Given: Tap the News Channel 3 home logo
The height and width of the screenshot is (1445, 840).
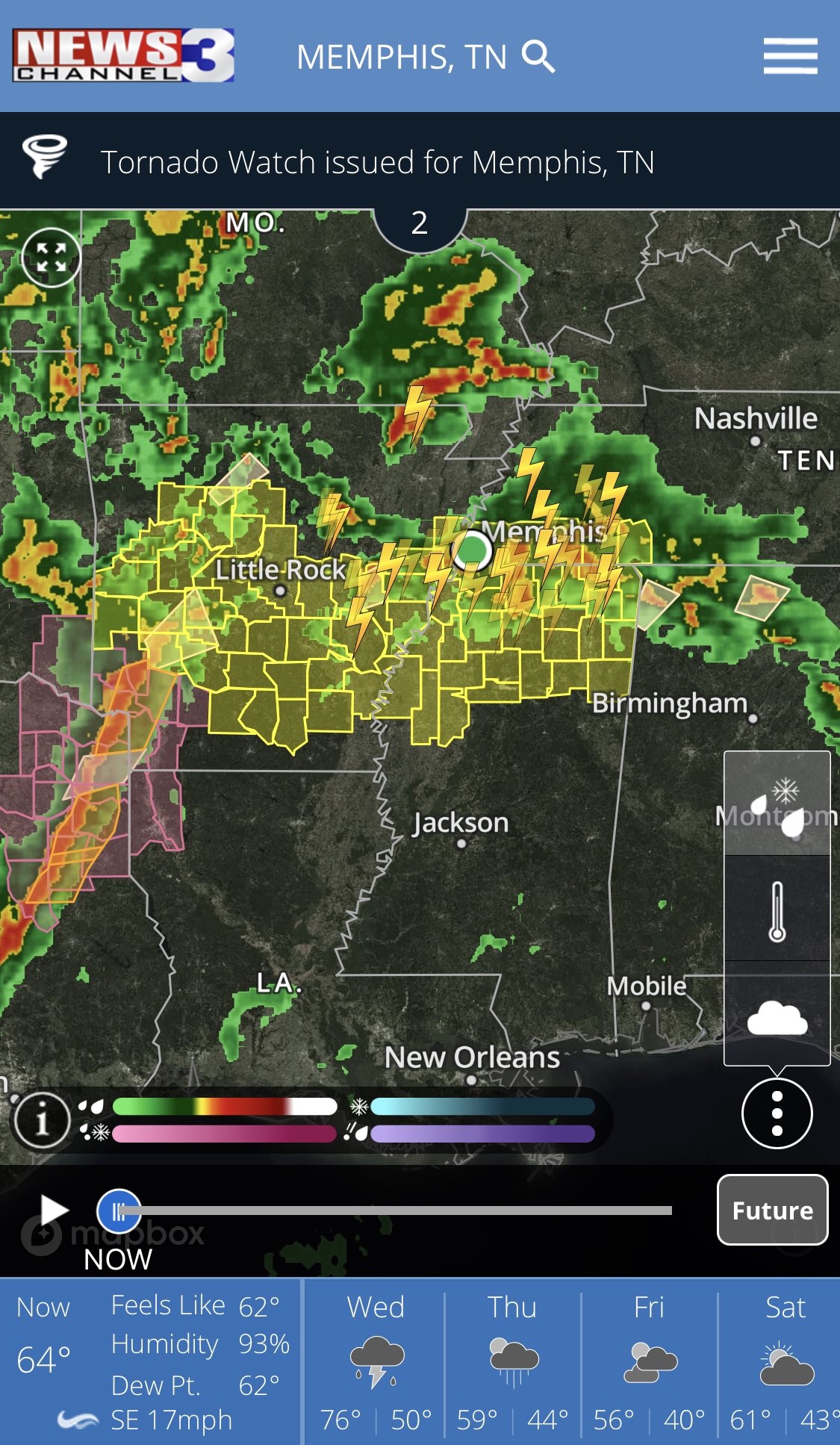Looking at the screenshot, I should coord(123,55).
